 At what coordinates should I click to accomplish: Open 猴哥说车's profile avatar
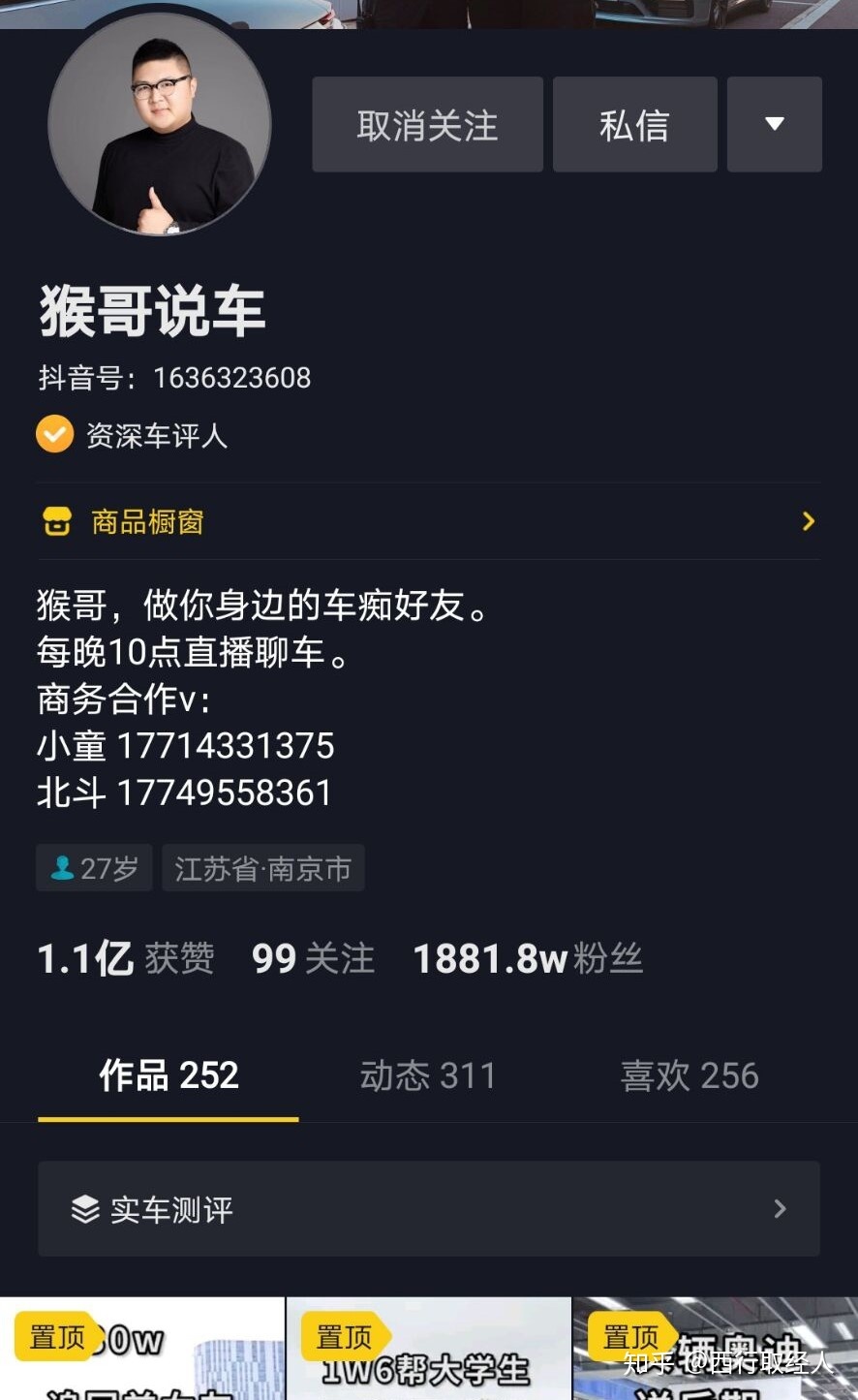coord(160,125)
